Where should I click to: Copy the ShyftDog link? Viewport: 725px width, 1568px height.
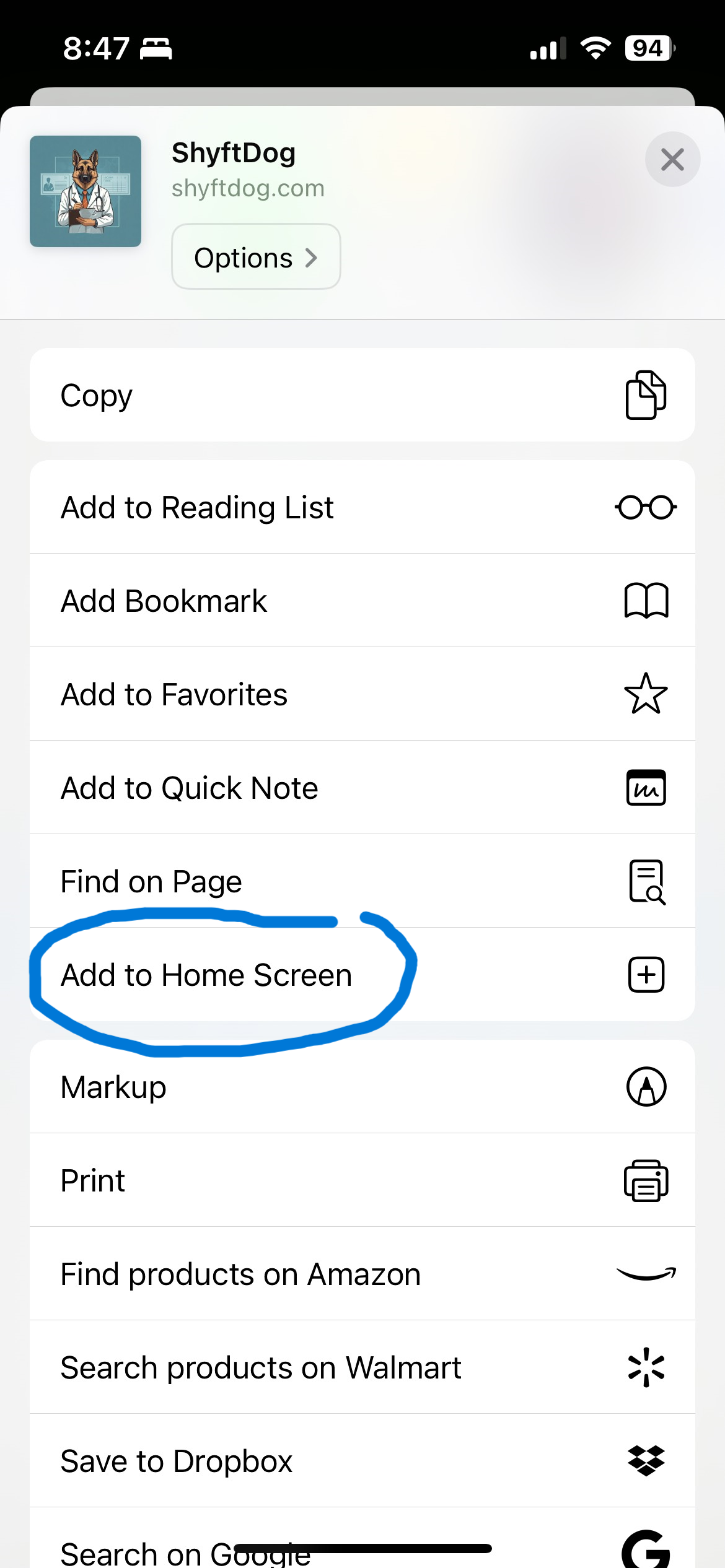(x=362, y=395)
